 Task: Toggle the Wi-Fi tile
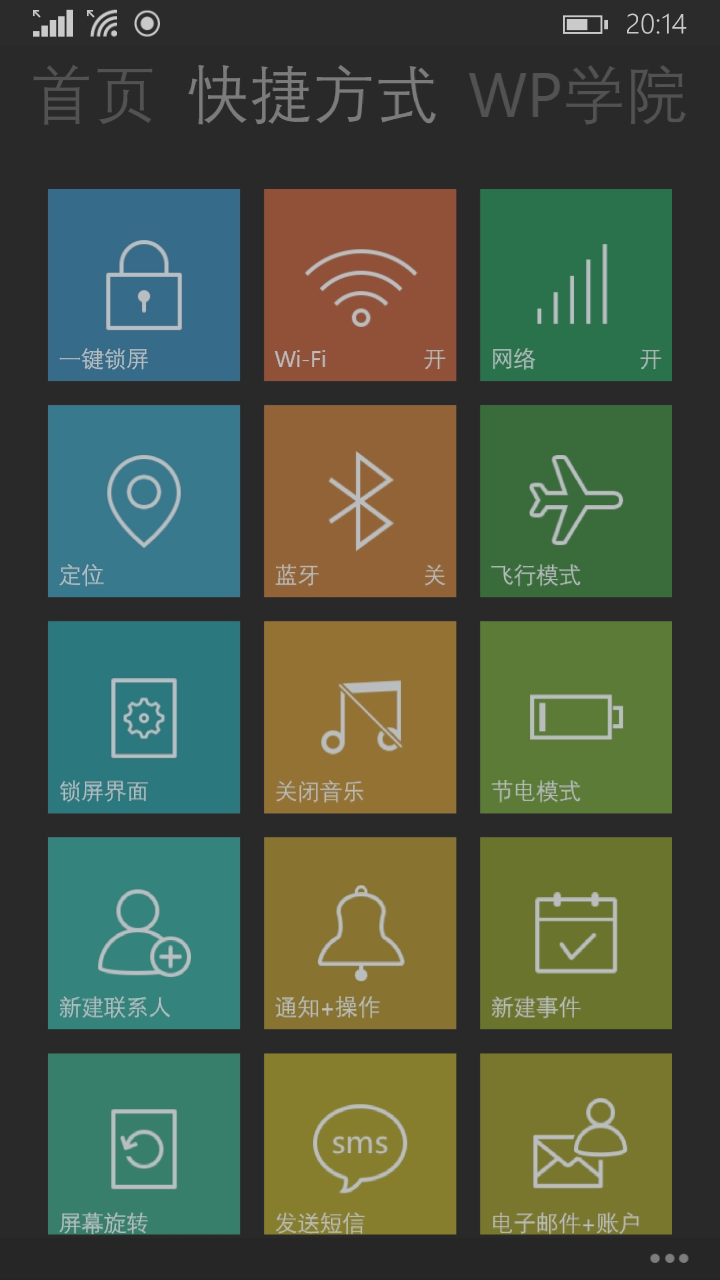point(360,285)
